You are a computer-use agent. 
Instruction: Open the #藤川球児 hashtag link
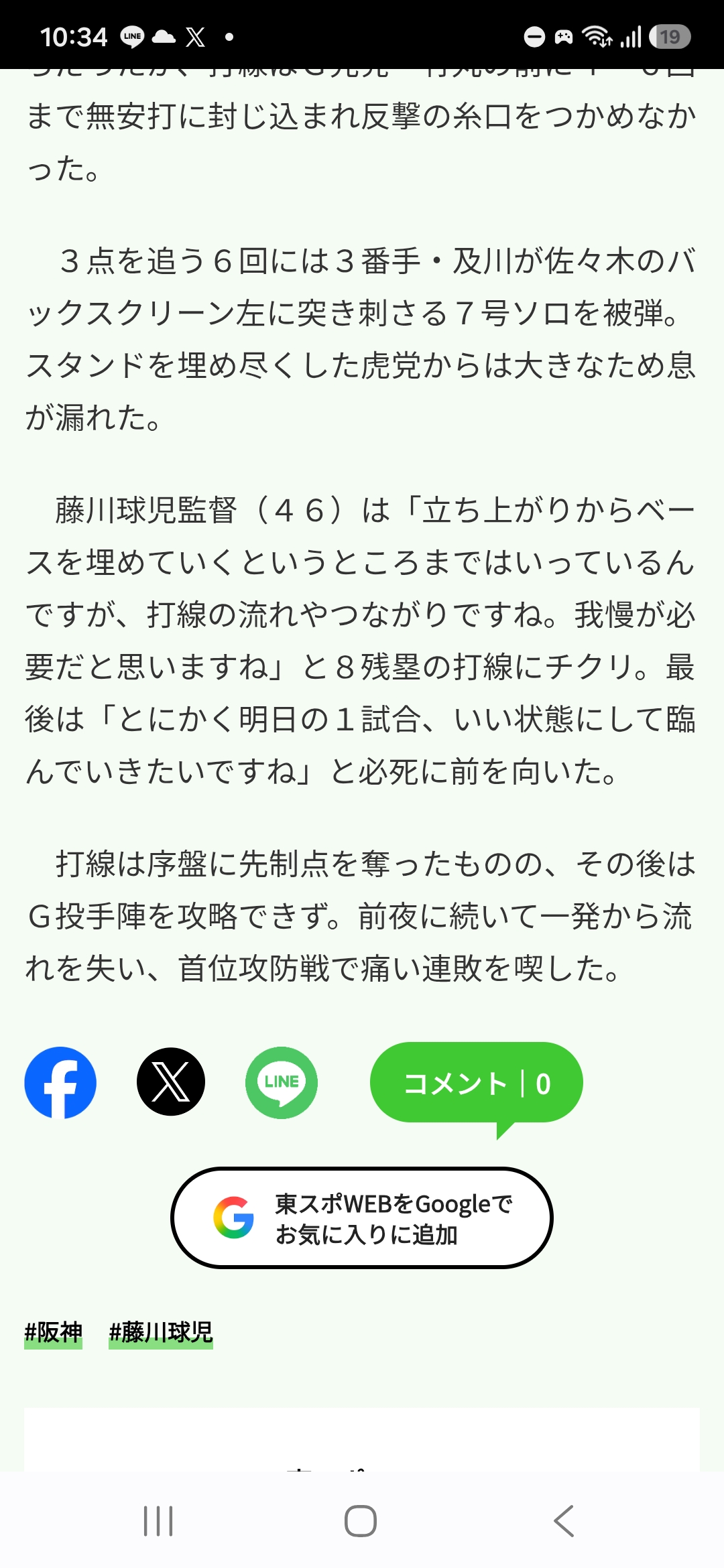(x=161, y=1332)
